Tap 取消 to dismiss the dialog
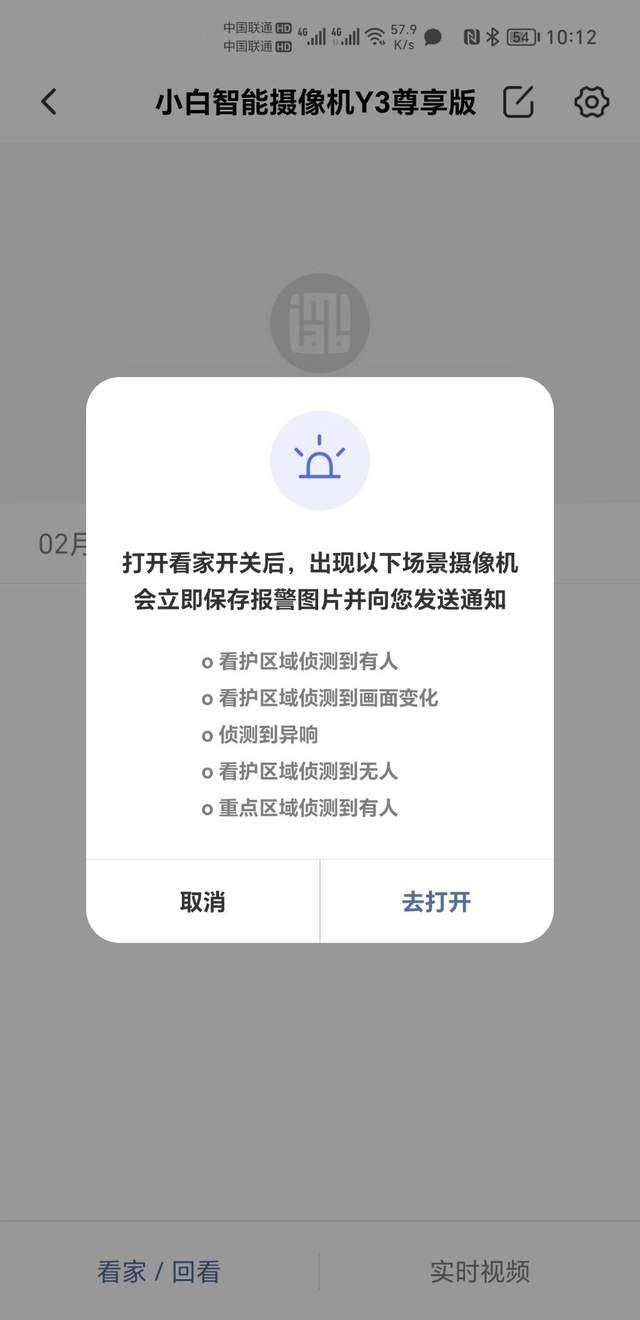The image size is (640, 1320). (203, 901)
